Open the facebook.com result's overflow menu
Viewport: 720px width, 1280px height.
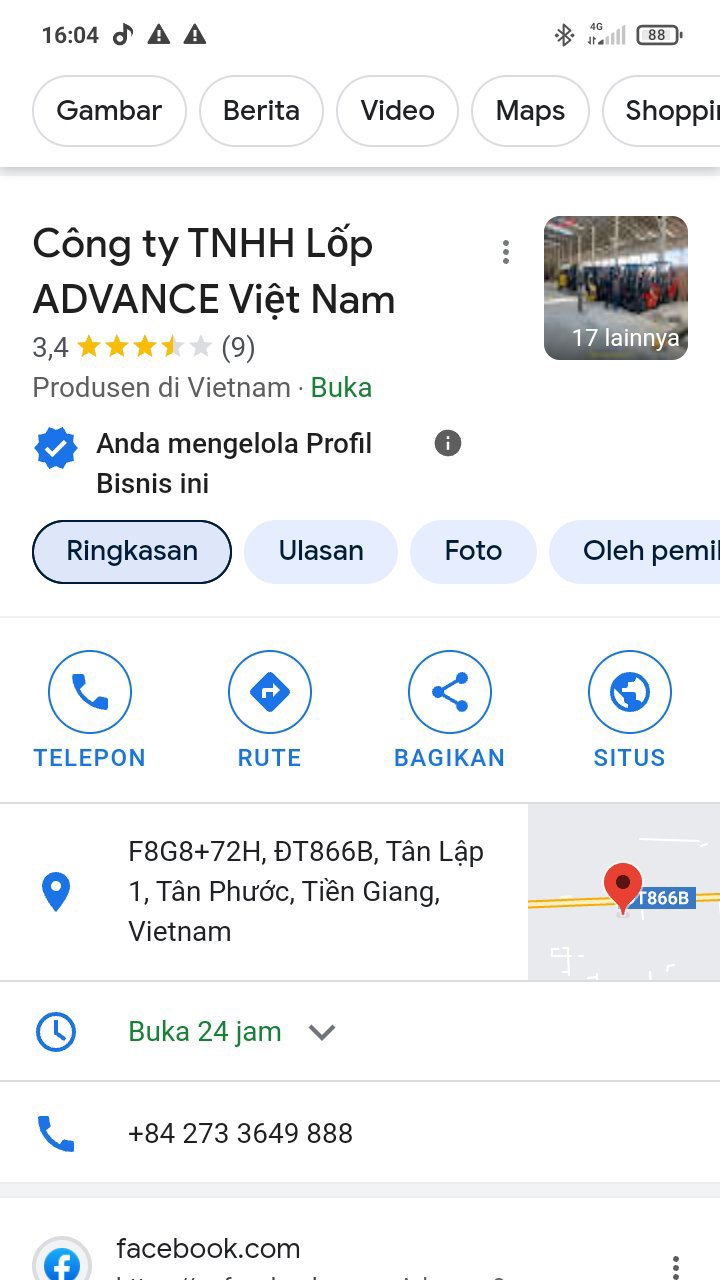(677, 1264)
